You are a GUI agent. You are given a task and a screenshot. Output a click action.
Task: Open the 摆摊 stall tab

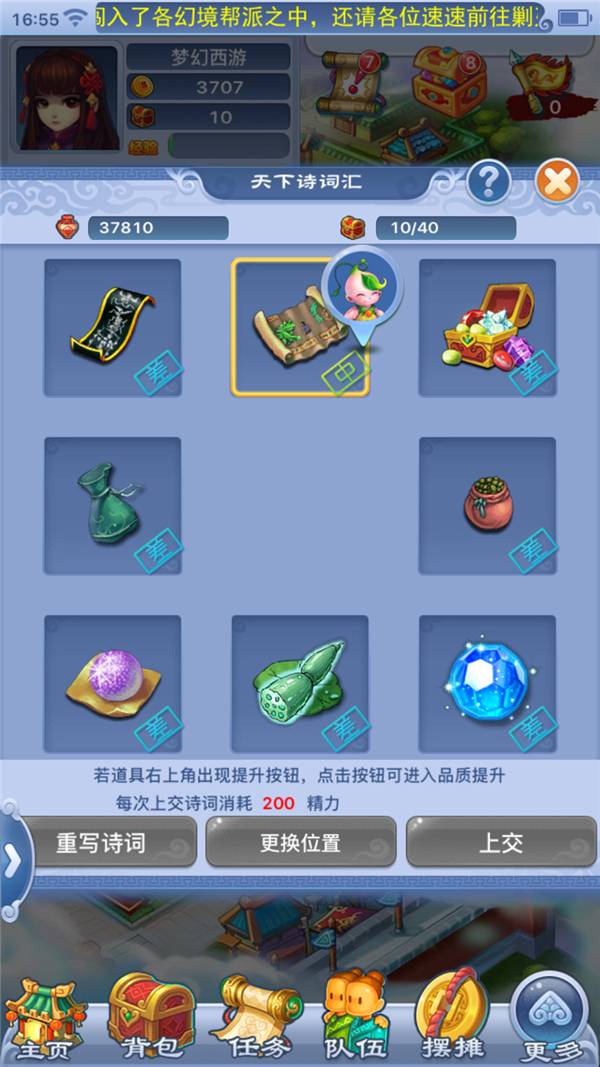click(x=453, y=1019)
